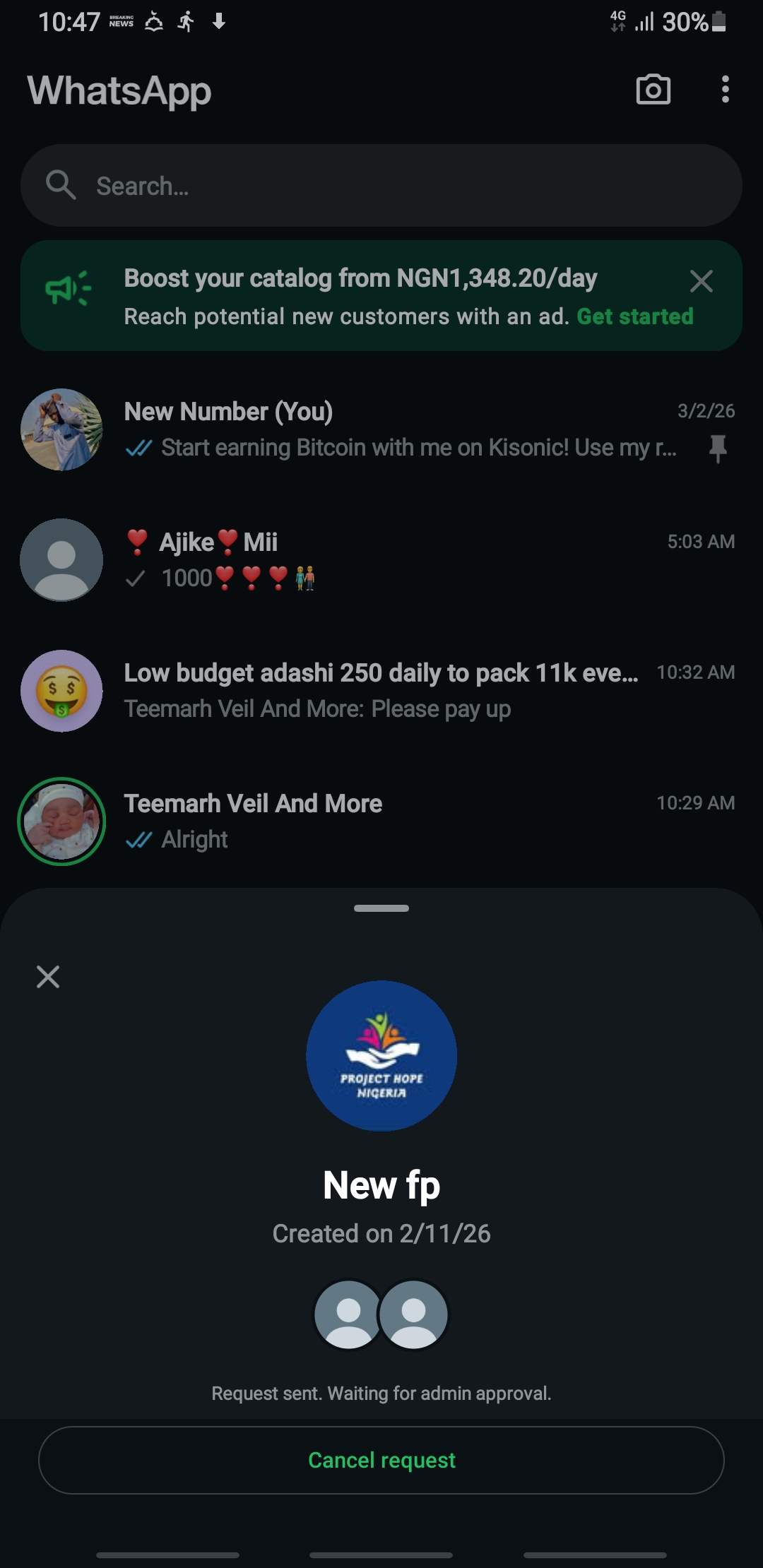Image resolution: width=763 pixels, height=1568 pixels.
Task: Cancel the group join request
Action: pyautogui.click(x=381, y=1459)
